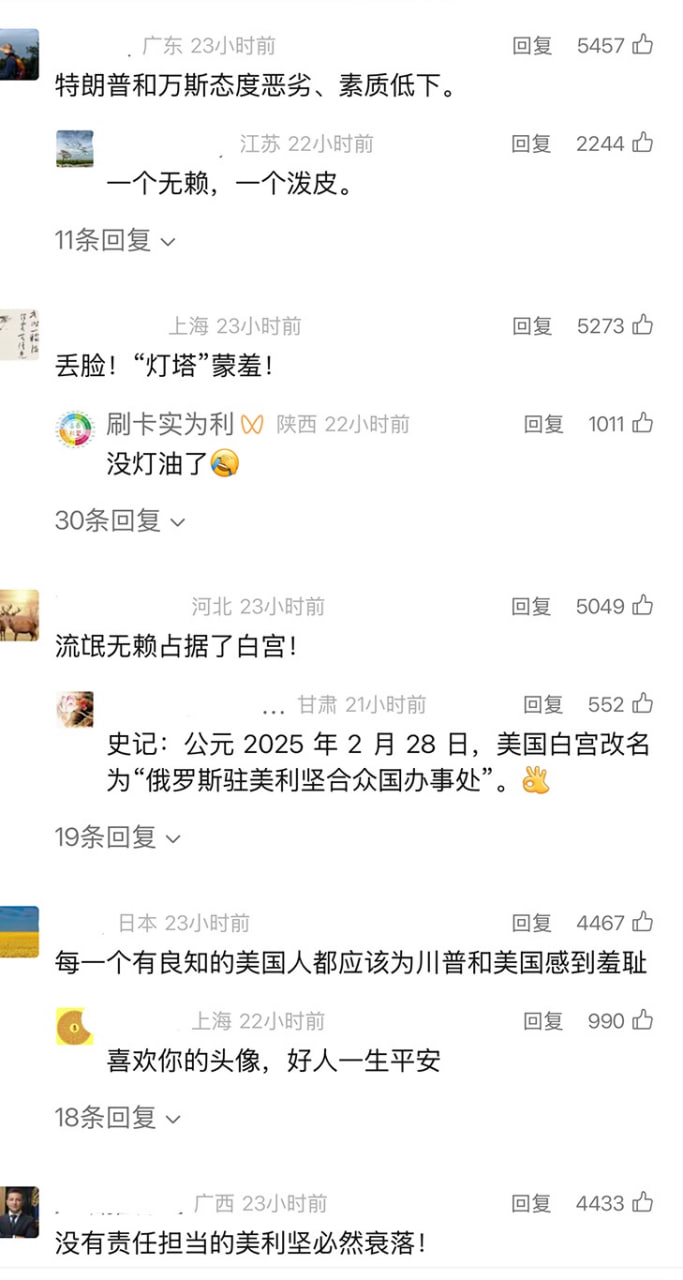Open the deer avatar commenter from 河北
This screenshot has height=1280, width=683.
[x=19, y=615]
